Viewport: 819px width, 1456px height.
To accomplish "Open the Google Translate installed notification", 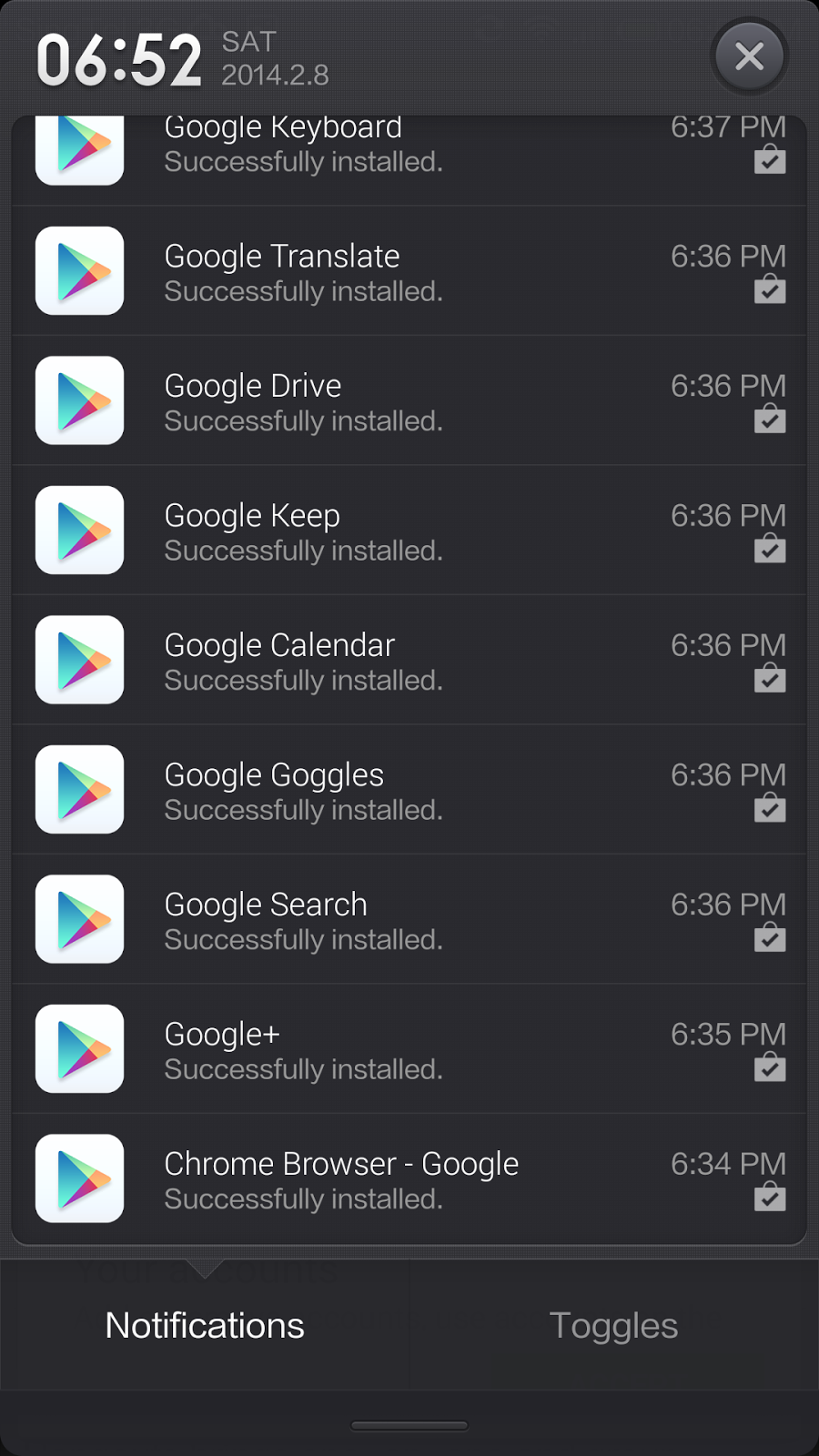I will tap(409, 271).
